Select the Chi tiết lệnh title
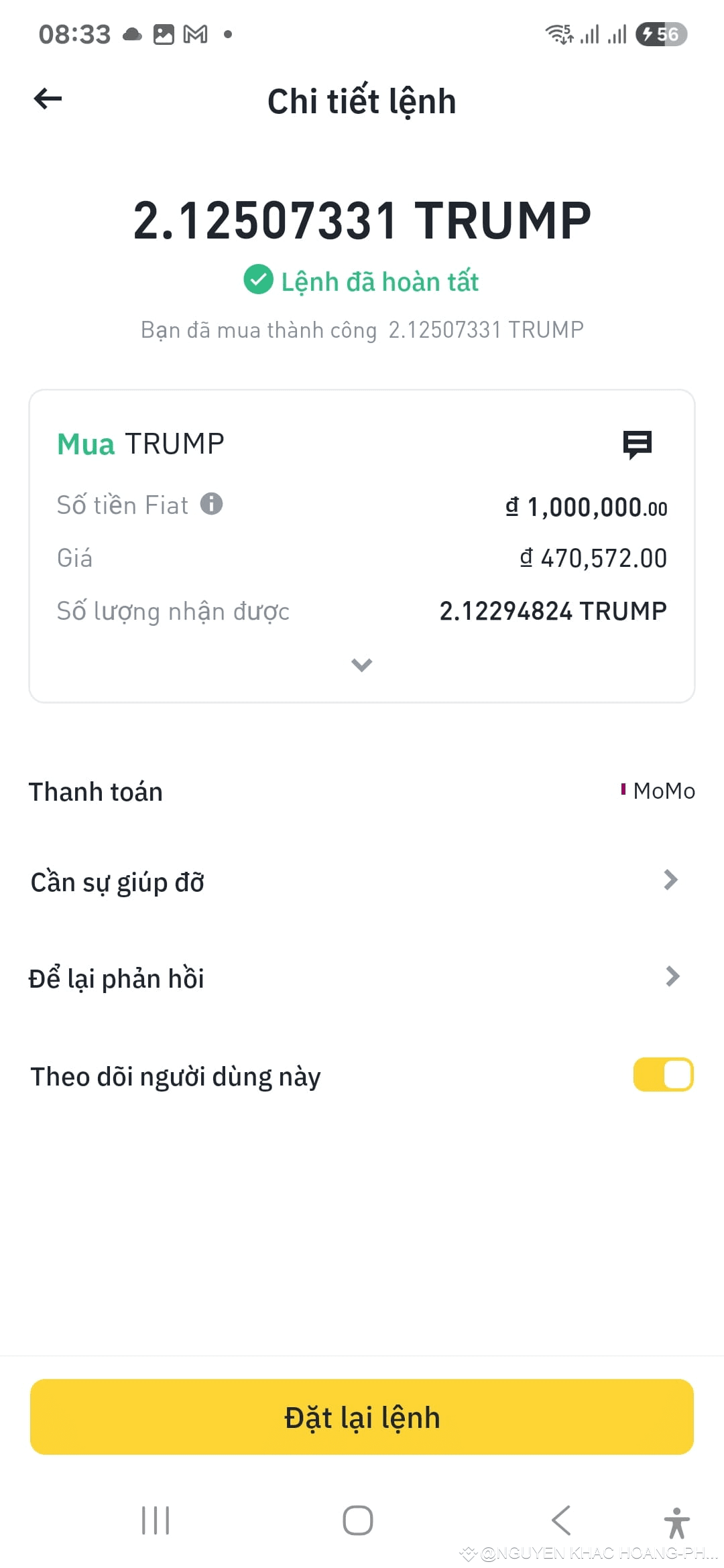Screen dimensions: 724x1568 pyautogui.click(x=361, y=101)
